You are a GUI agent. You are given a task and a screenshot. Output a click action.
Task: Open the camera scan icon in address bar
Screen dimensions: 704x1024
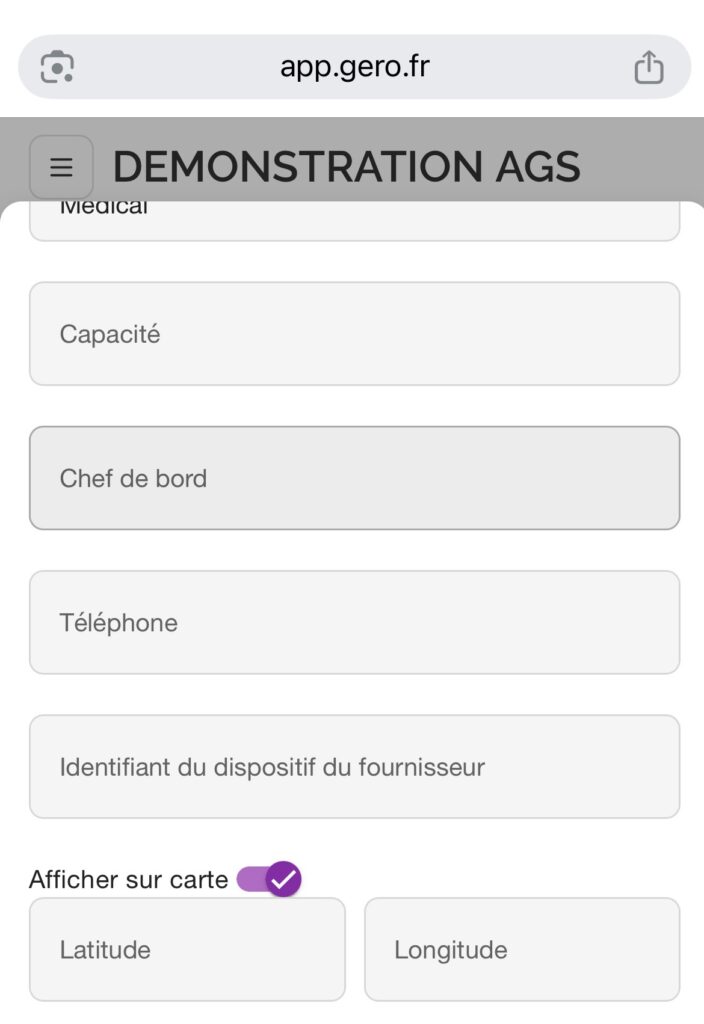point(57,67)
